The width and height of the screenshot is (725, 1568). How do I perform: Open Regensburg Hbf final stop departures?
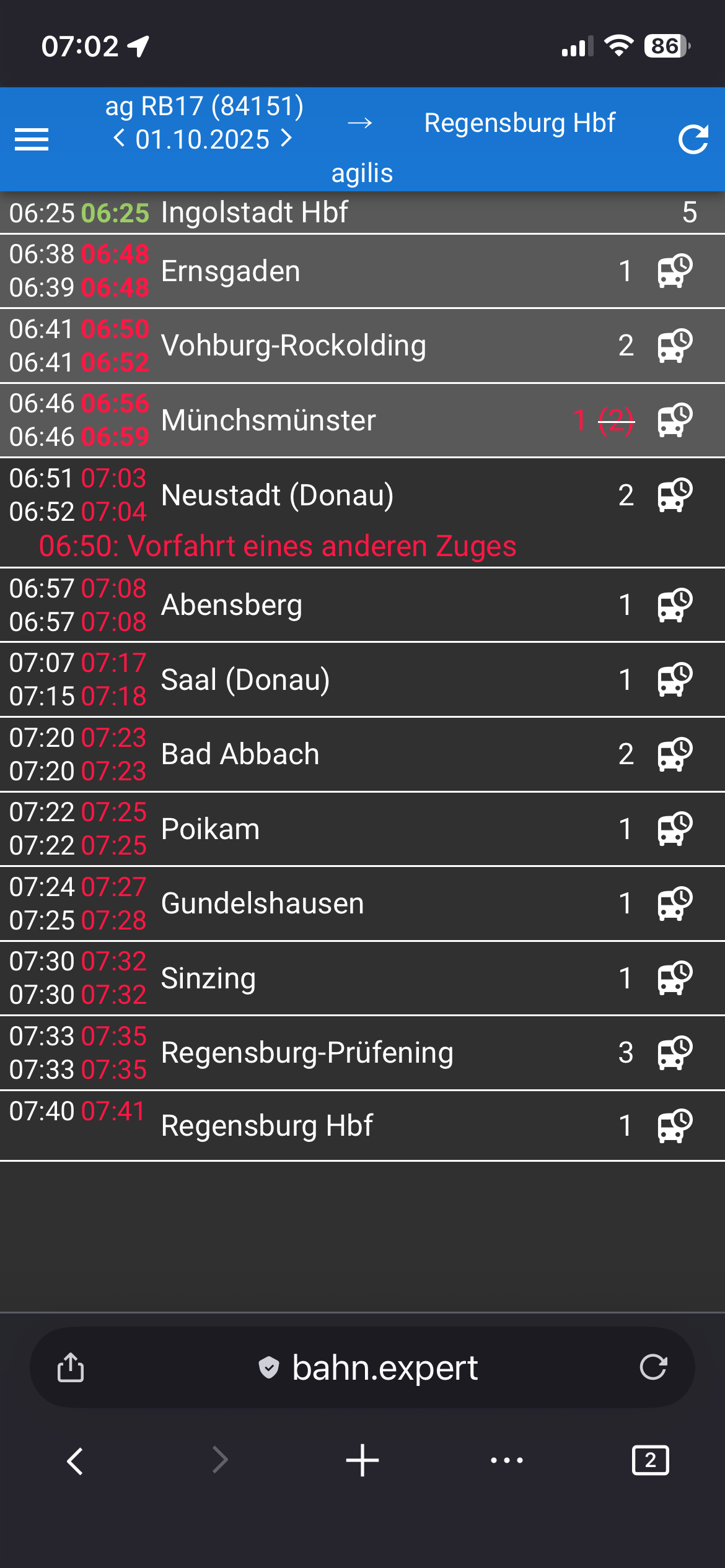[267, 1126]
